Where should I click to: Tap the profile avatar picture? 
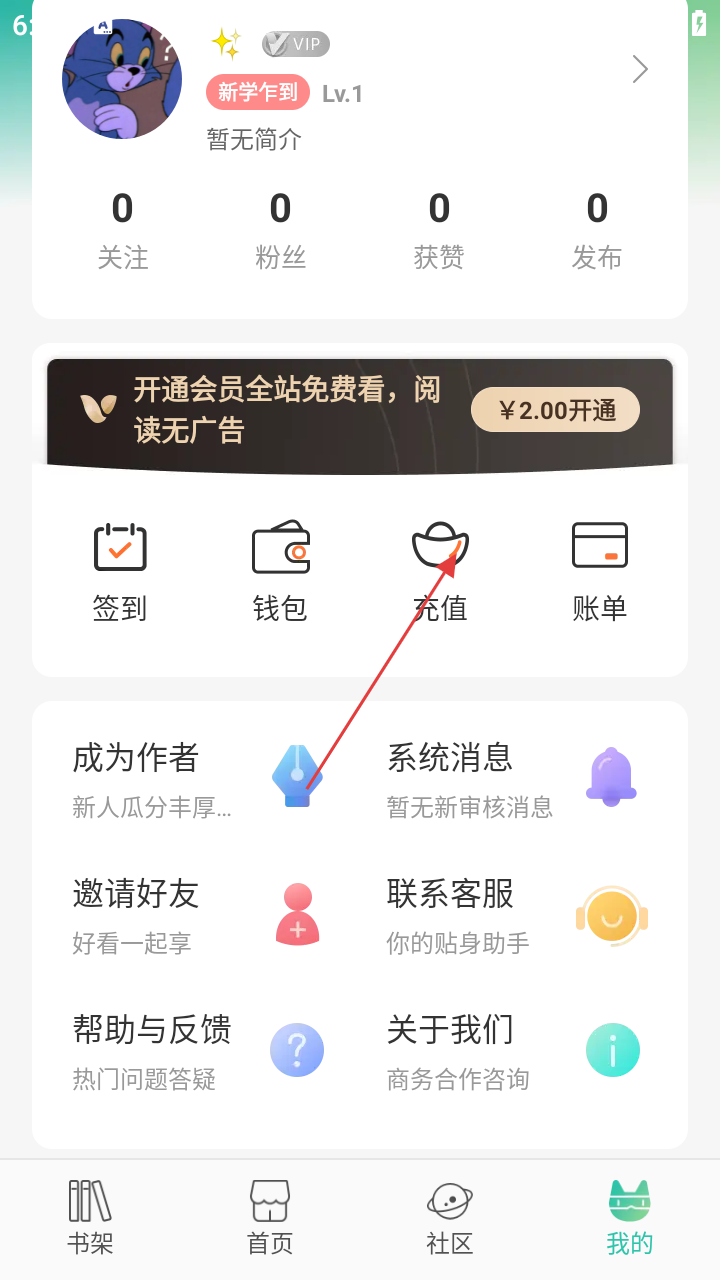(x=122, y=78)
